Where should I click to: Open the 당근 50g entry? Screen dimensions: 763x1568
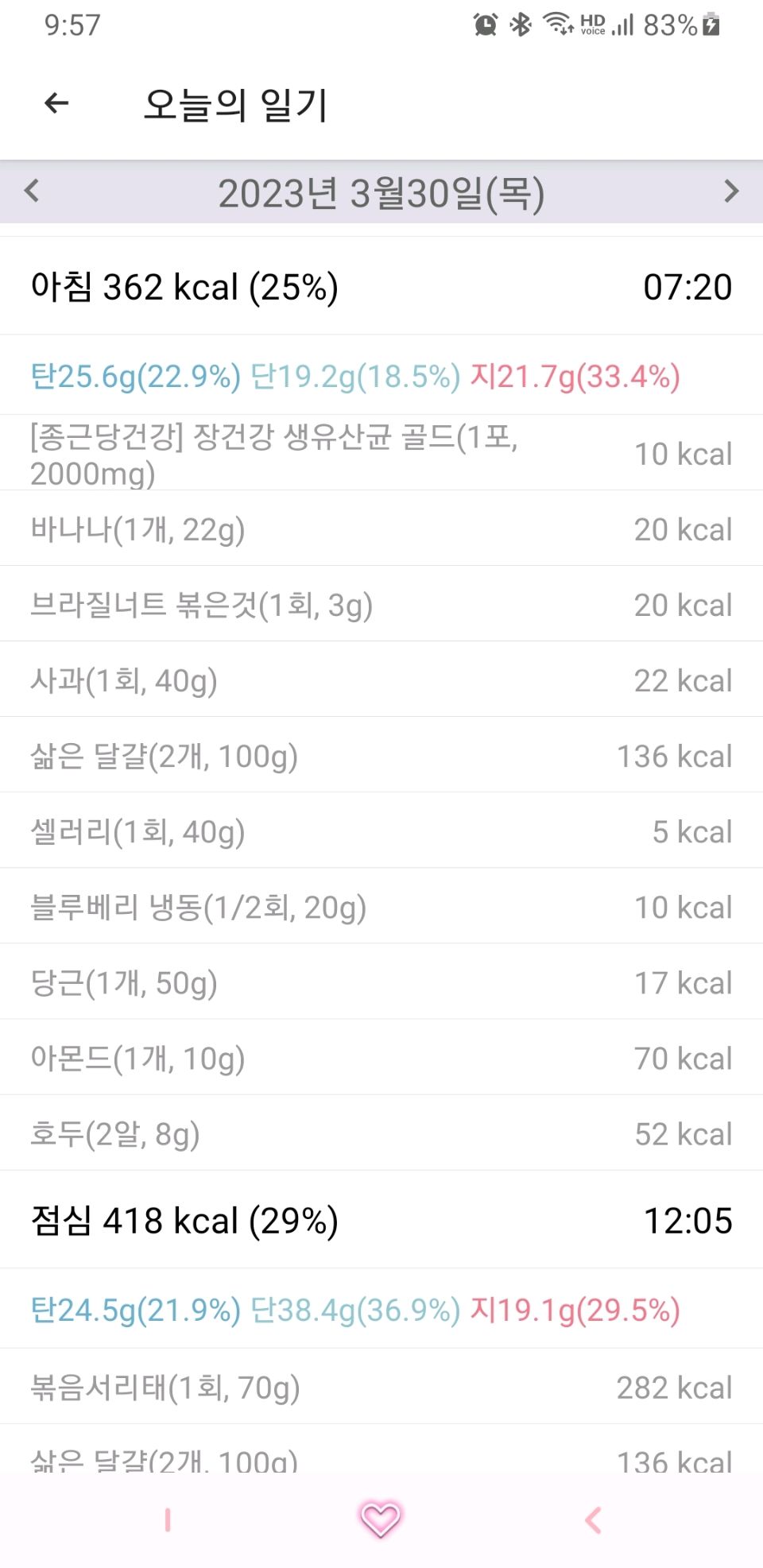(x=381, y=981)
